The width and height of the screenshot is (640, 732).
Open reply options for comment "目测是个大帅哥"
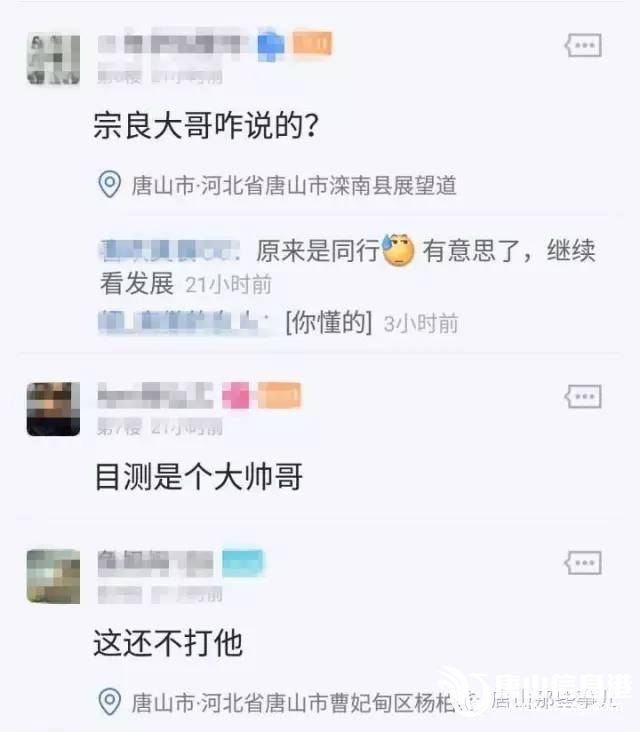583,397
